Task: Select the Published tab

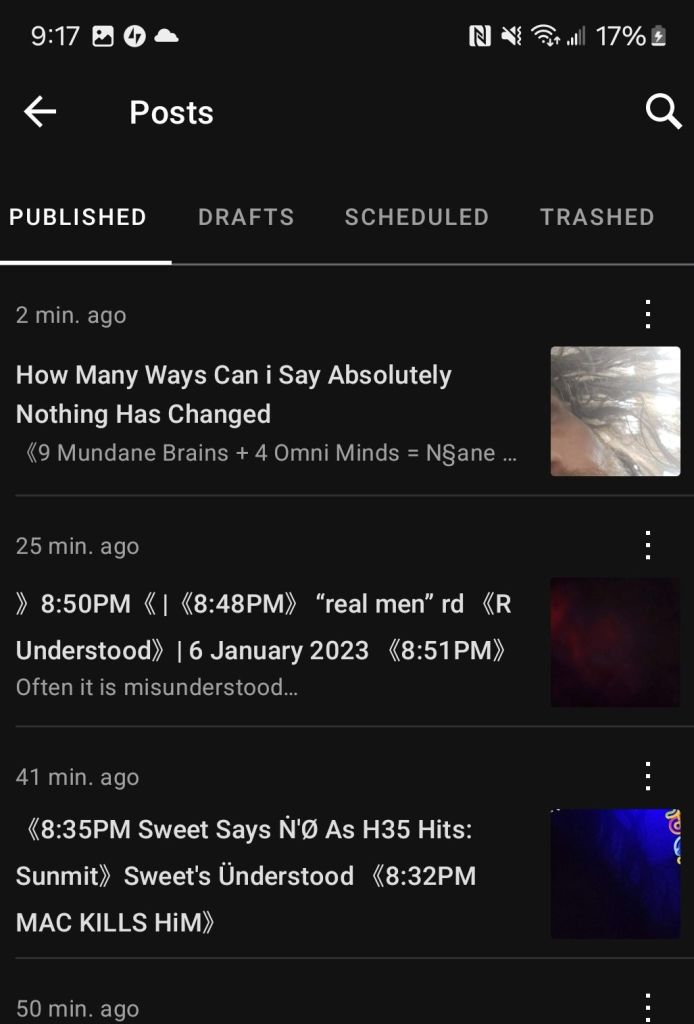Action: (78, 217)
